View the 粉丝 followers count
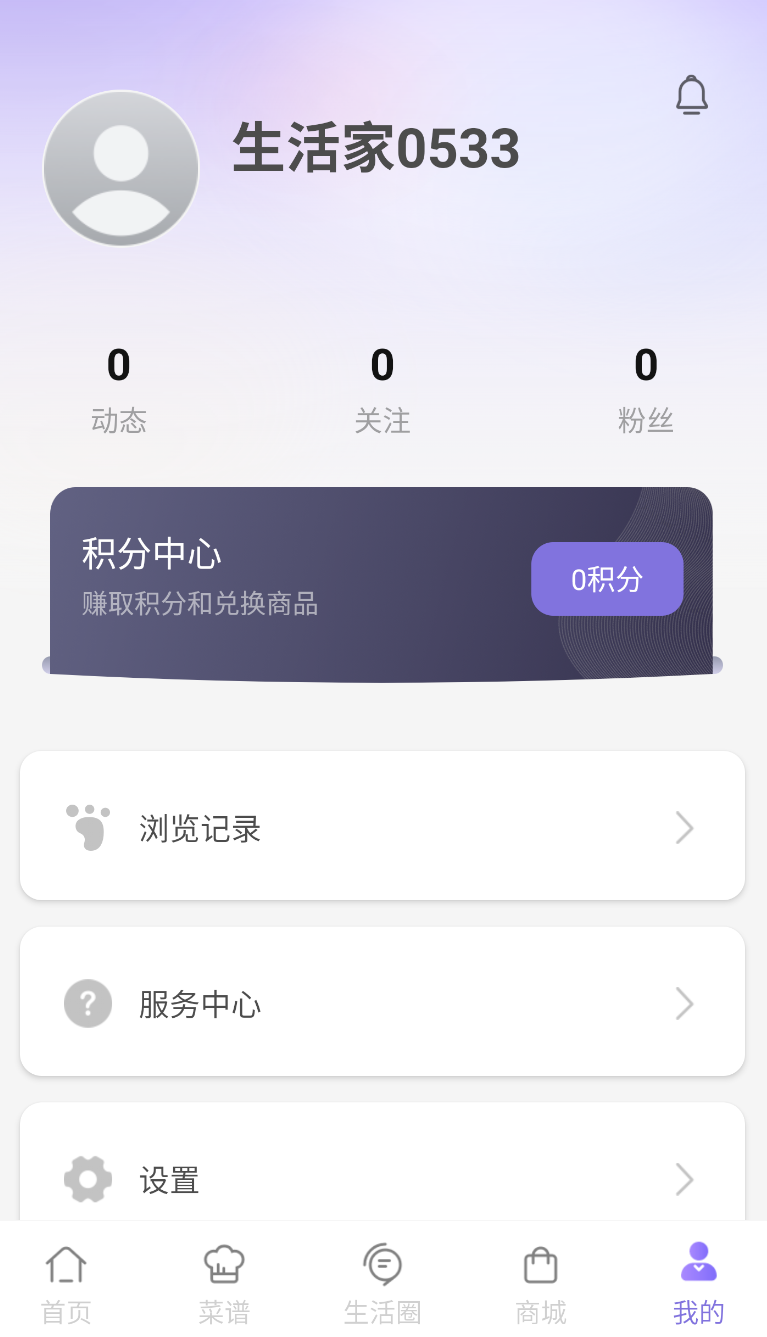This screenshot has height=1337, width=767. (646, 388)
